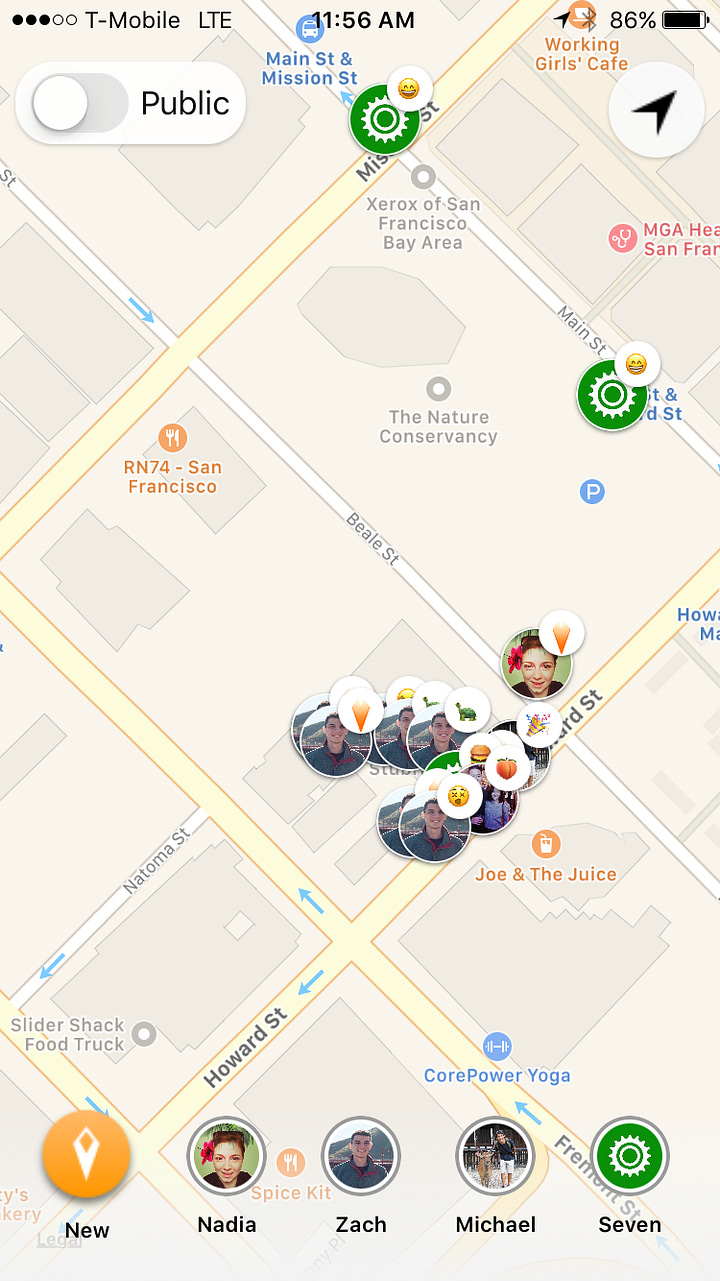Select the Seven gear avatar
The width and height of the screenshot is (720, 1281).
point(629,1156)
